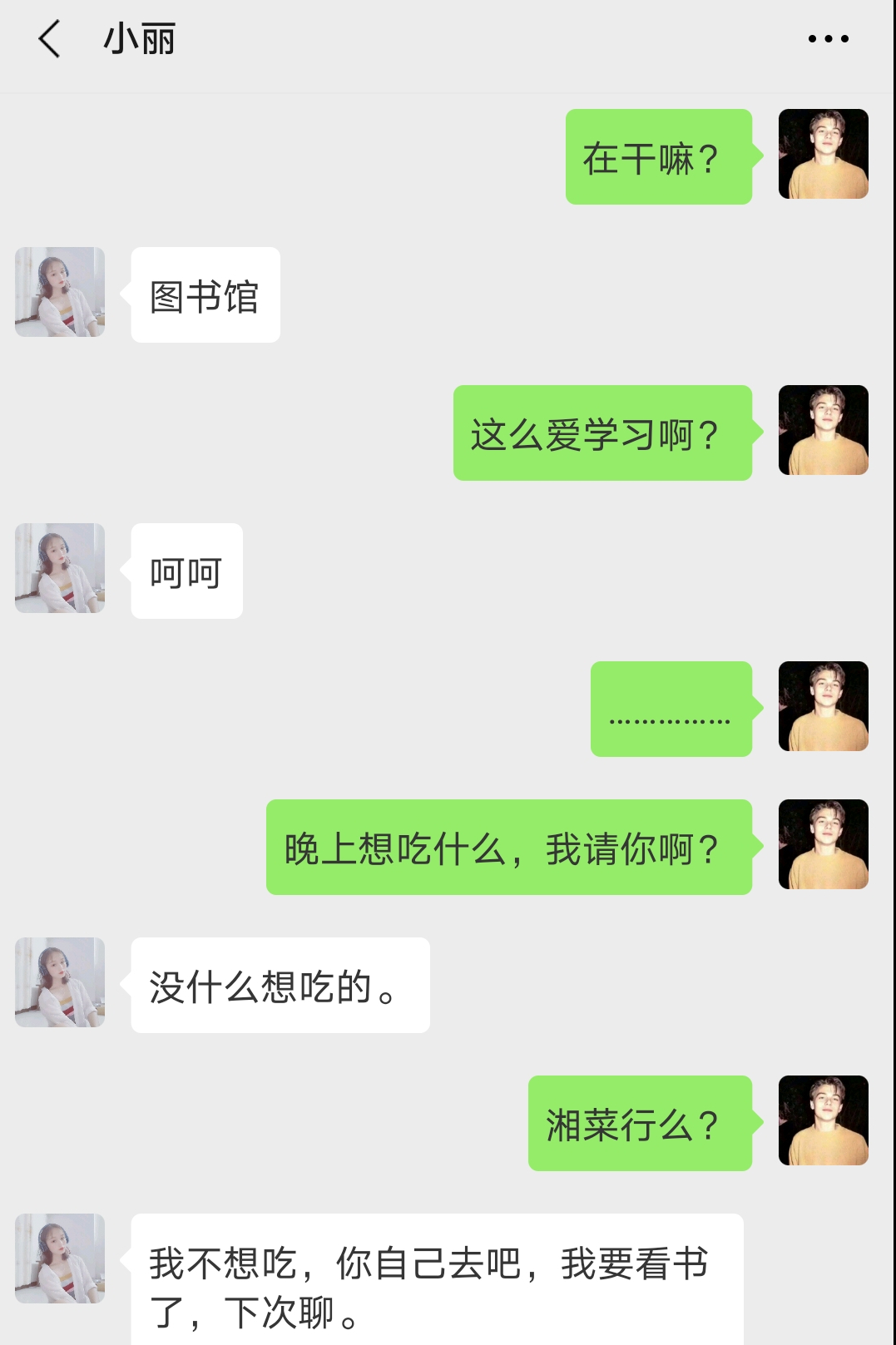The height and width of the screenshot is (1345, 896).
Task: Tap your avatar next to 湘菜行么？
Action: tap(823, 1120)
